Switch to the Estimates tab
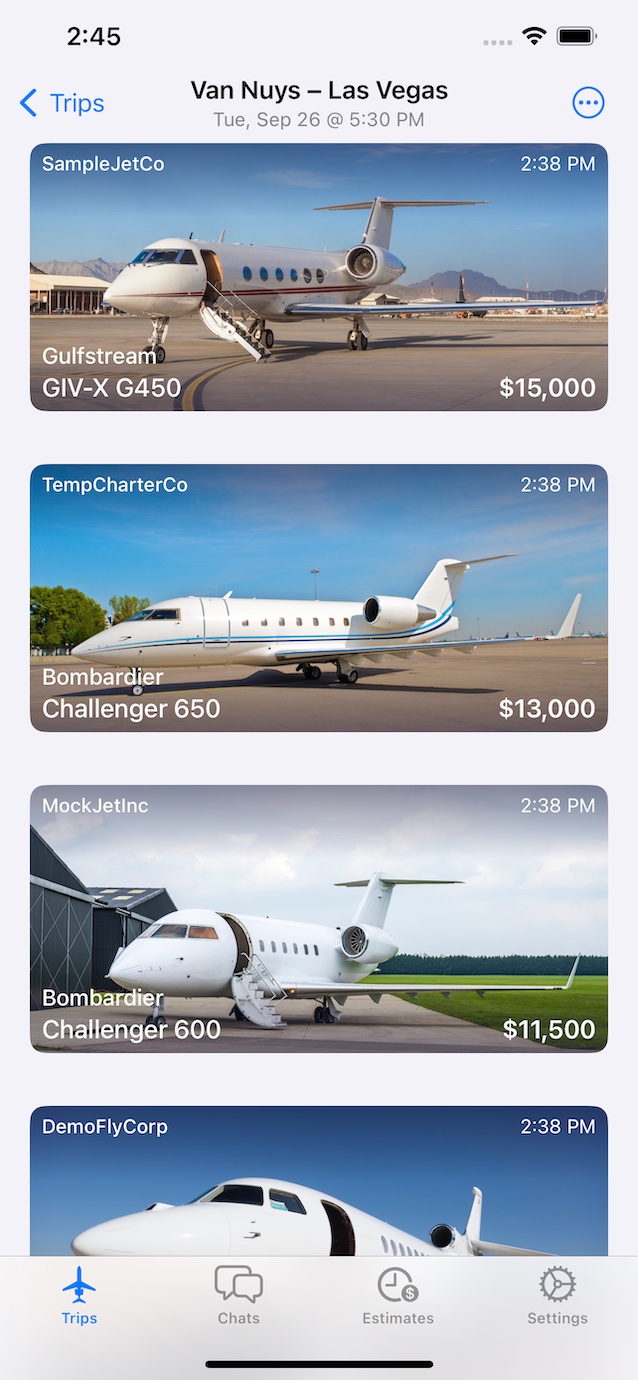 (x=398, y=1296)
